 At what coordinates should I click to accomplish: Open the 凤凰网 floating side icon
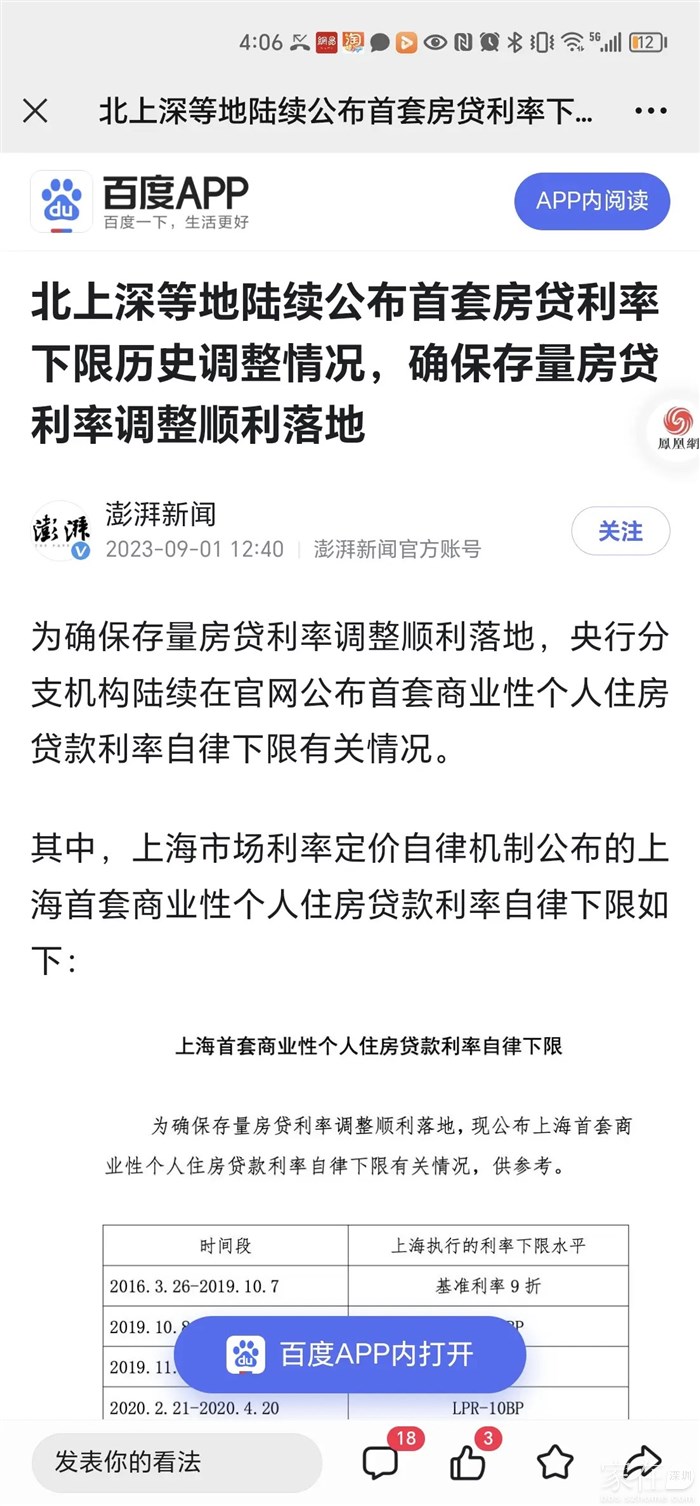click(680, 427)
